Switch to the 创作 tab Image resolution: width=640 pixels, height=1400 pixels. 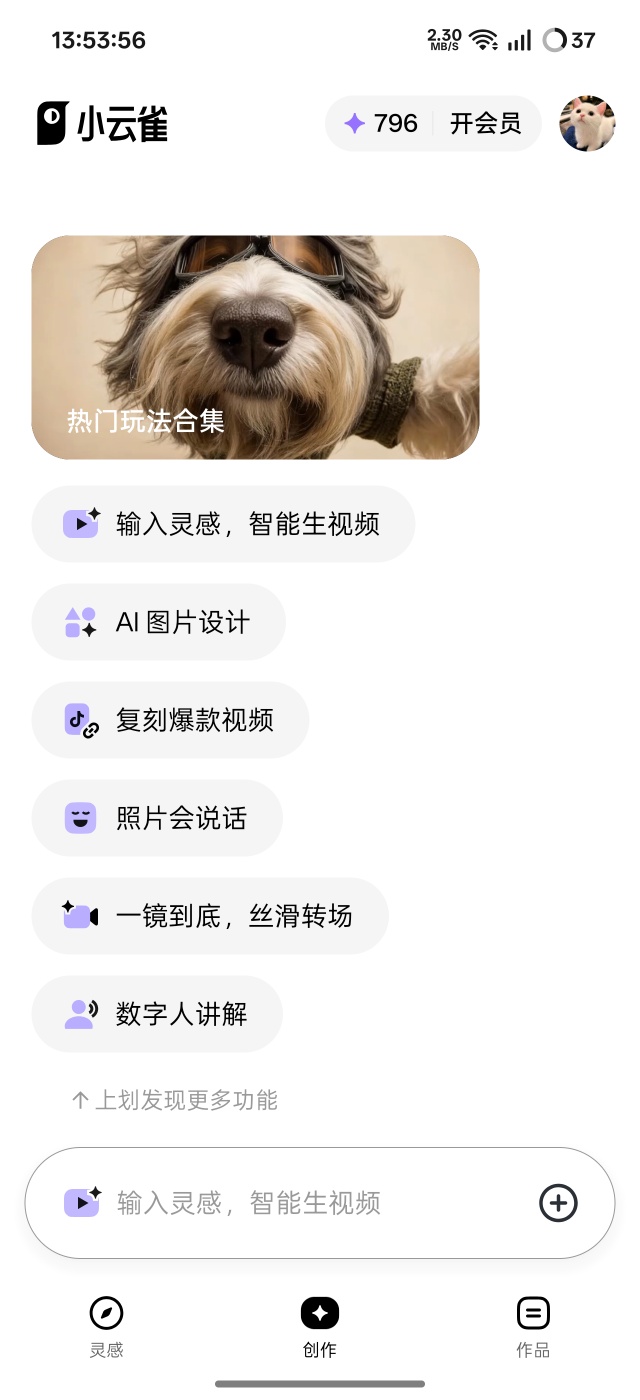(x=320, y=1326)
